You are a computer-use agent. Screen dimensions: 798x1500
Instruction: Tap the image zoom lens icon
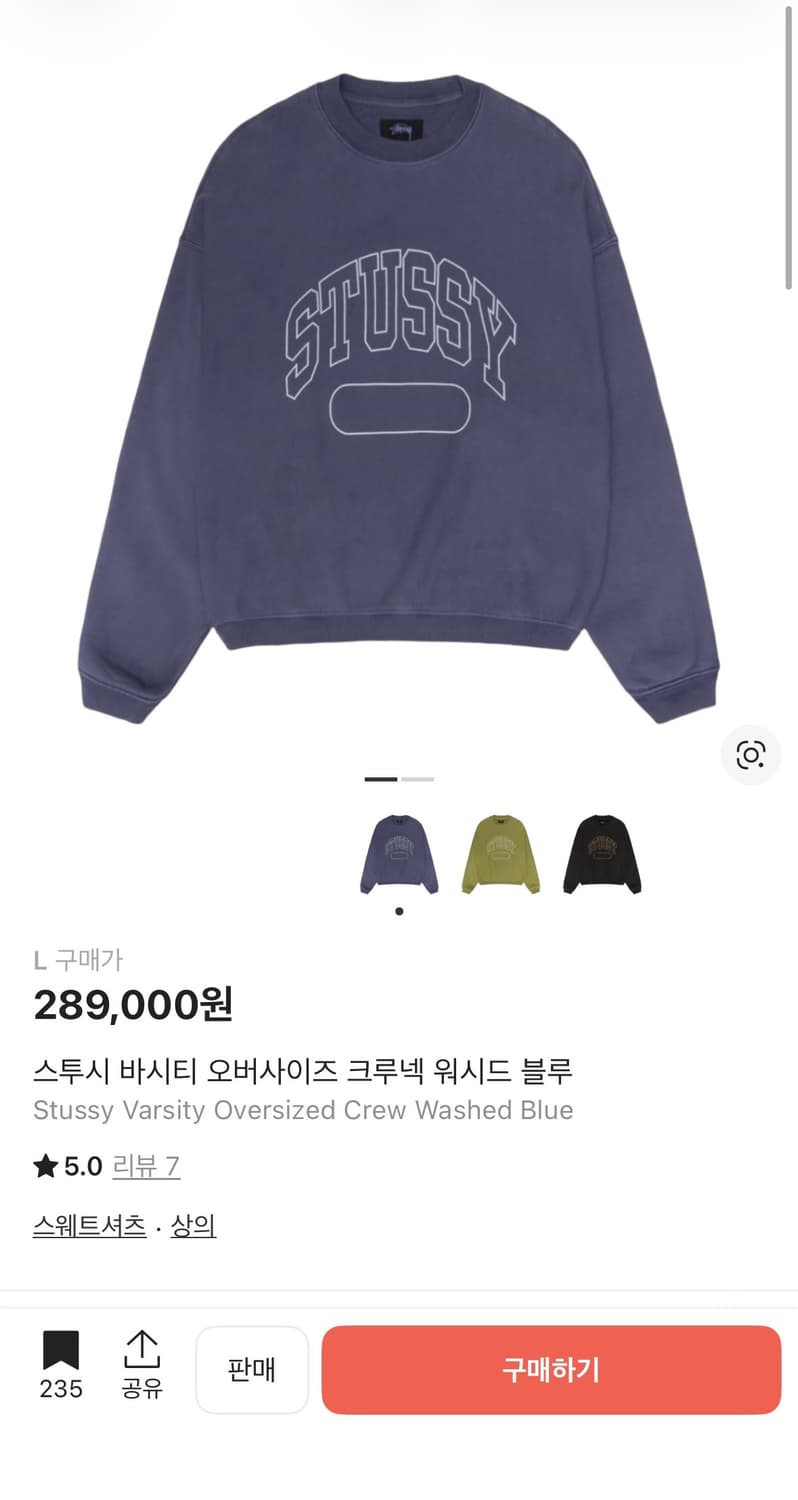751,755
